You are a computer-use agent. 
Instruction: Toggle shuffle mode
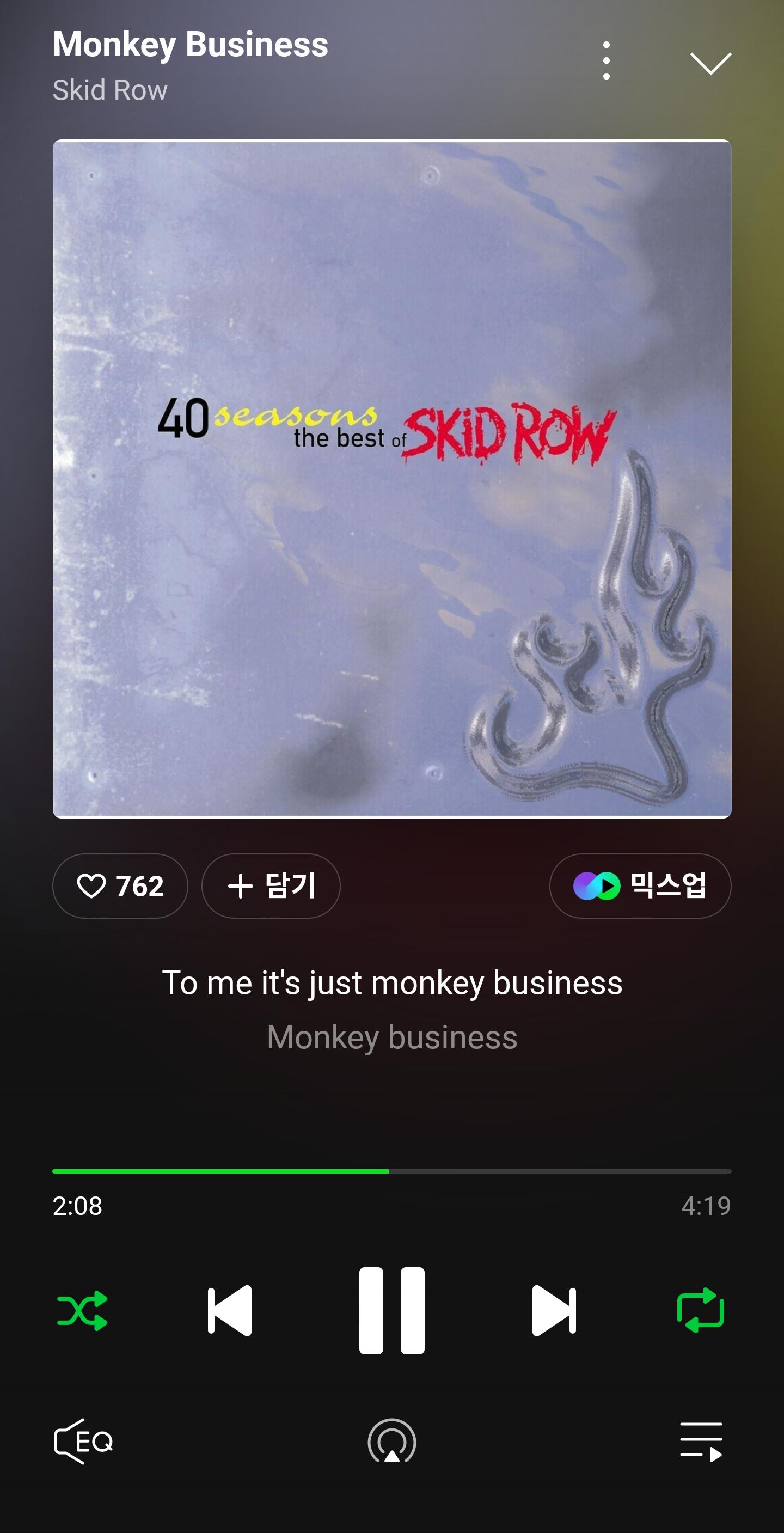pyautogui.click(x=83, y=1311)
